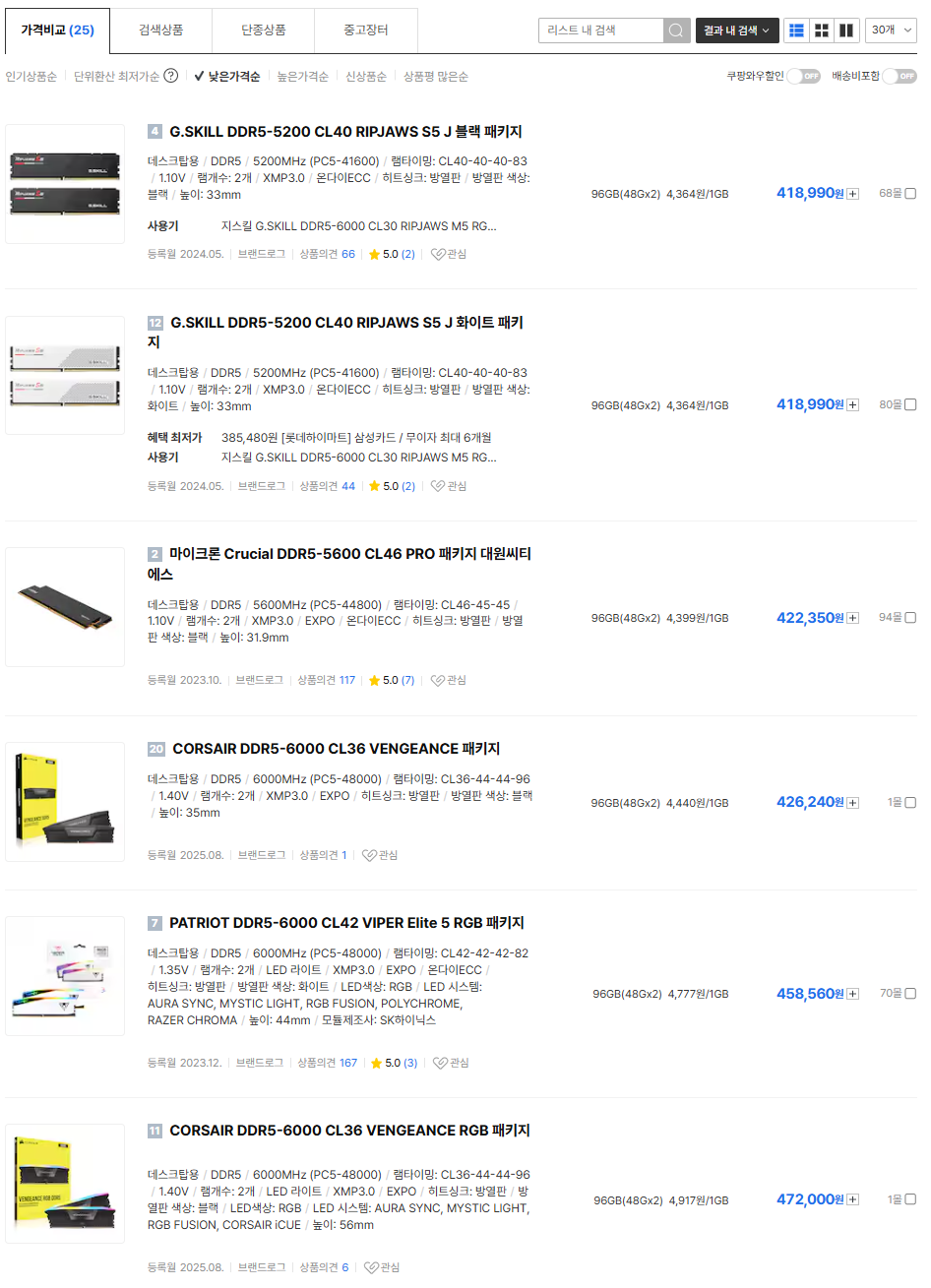Sort by 인기상품순
This screenshot has width=931, height=1288.
(x=31, y=77)
